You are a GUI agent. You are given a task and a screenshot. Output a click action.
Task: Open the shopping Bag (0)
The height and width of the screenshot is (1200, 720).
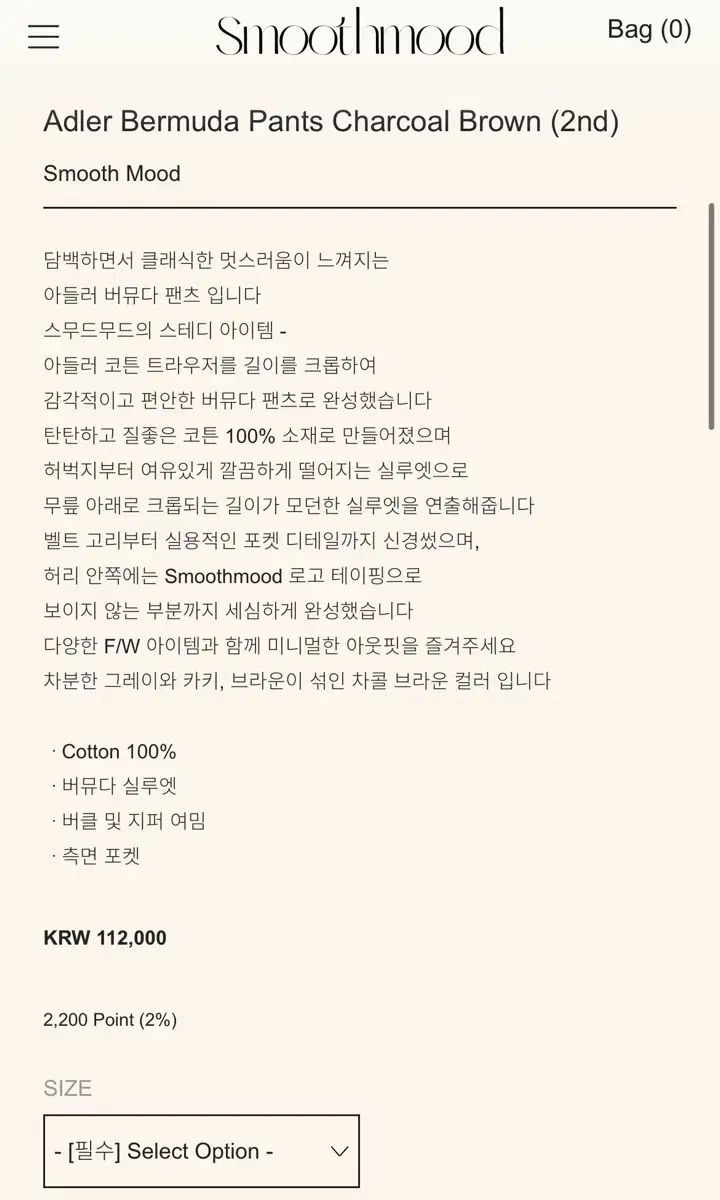pyautogui.click(x=649, y=30)
